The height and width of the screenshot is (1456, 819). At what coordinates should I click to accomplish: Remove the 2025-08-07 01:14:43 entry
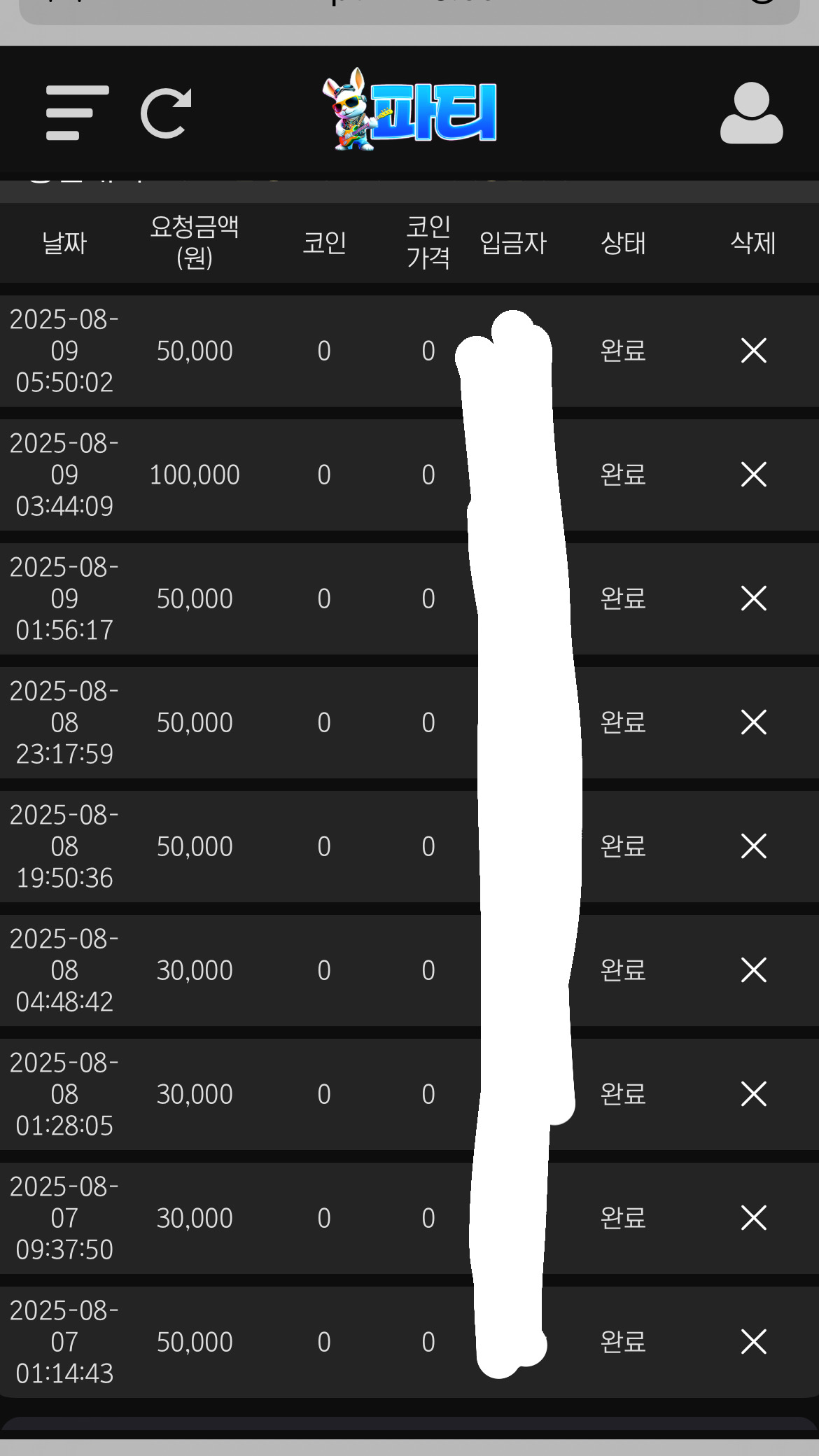point(753,1342)
